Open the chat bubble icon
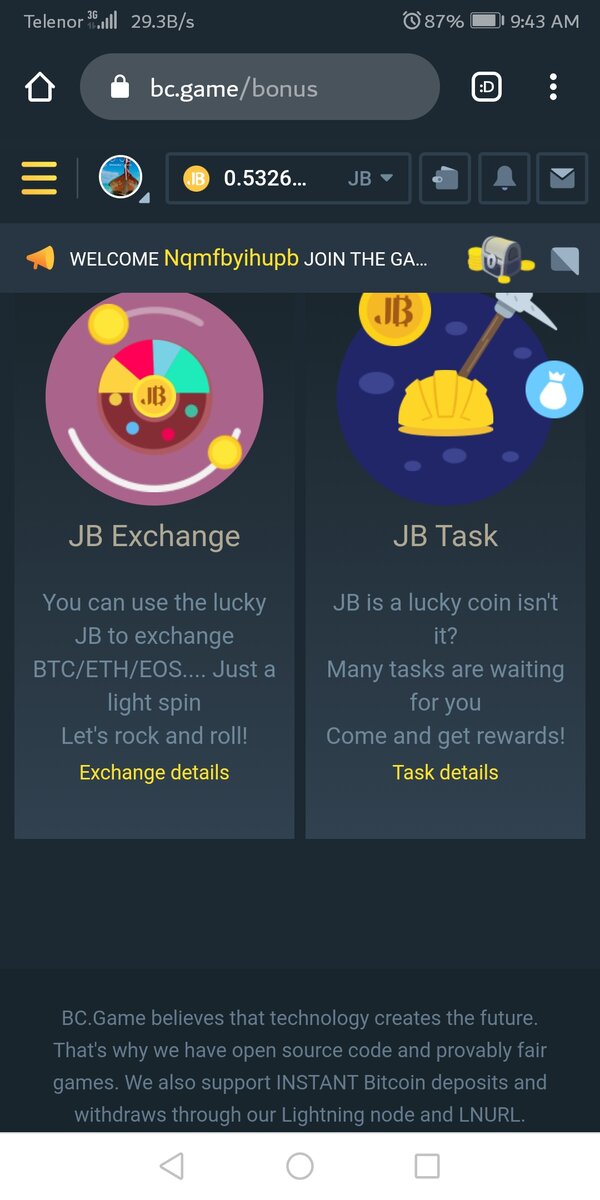 (x=565, y=260)
